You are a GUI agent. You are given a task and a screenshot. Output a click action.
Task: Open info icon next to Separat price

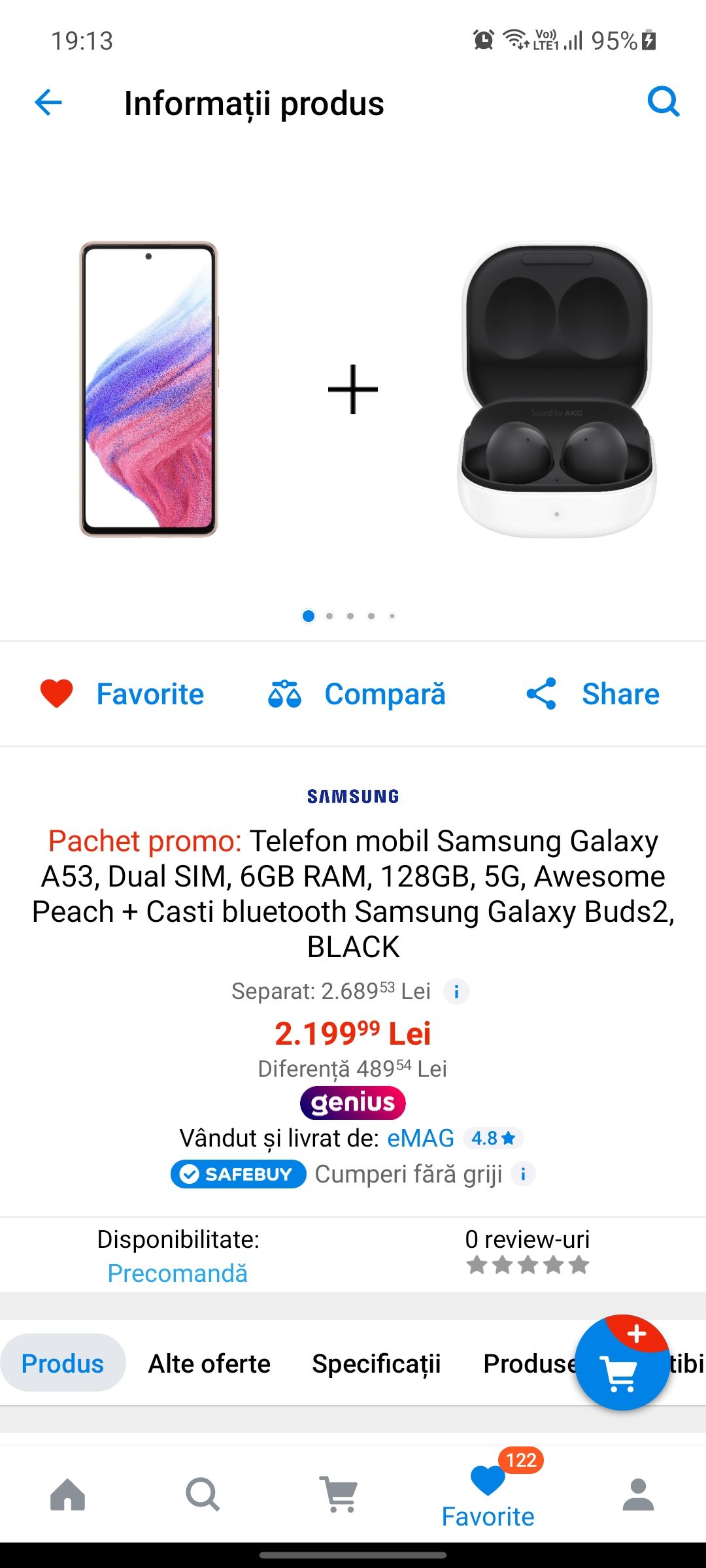456,992
